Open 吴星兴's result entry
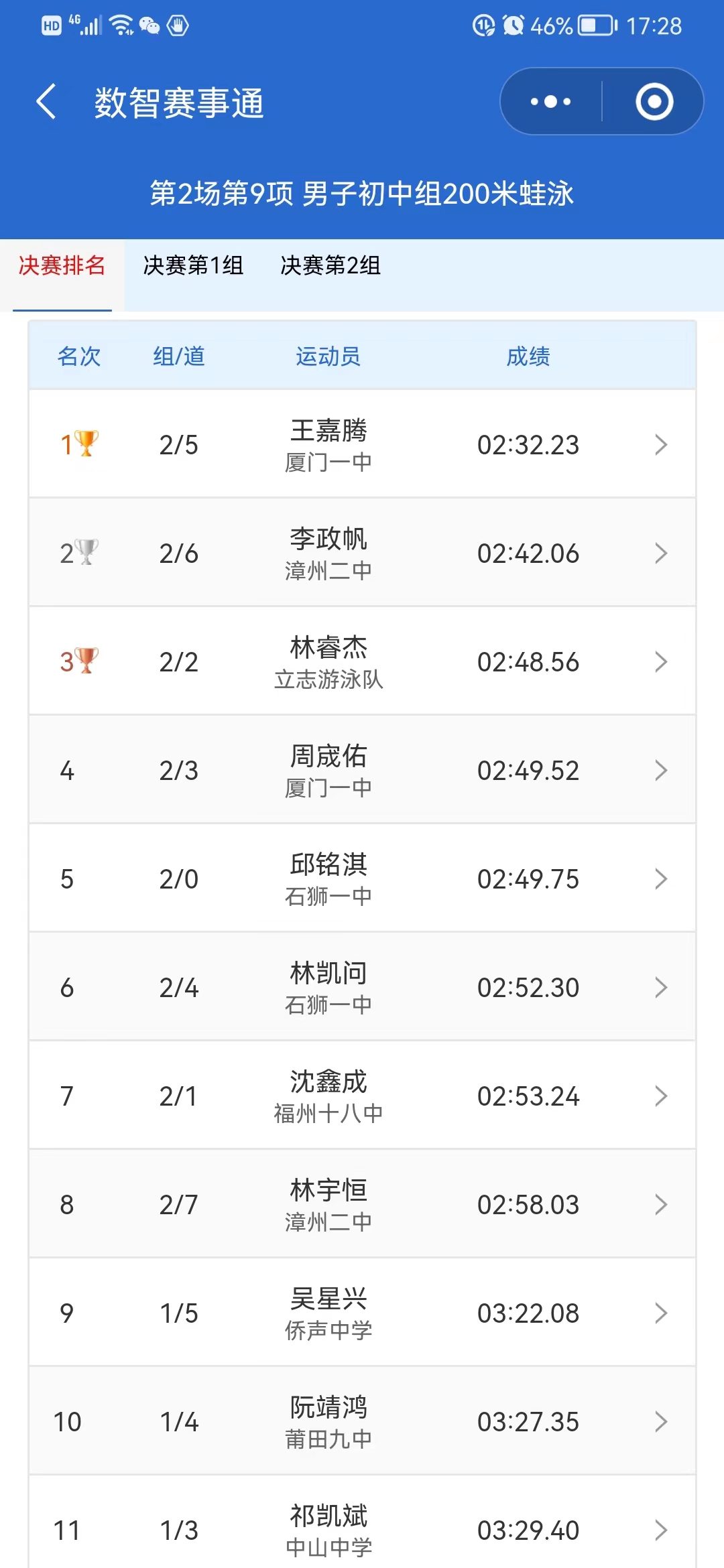Image resolution: width=724 pixels, height=1568 pixels. (362, 1313)
